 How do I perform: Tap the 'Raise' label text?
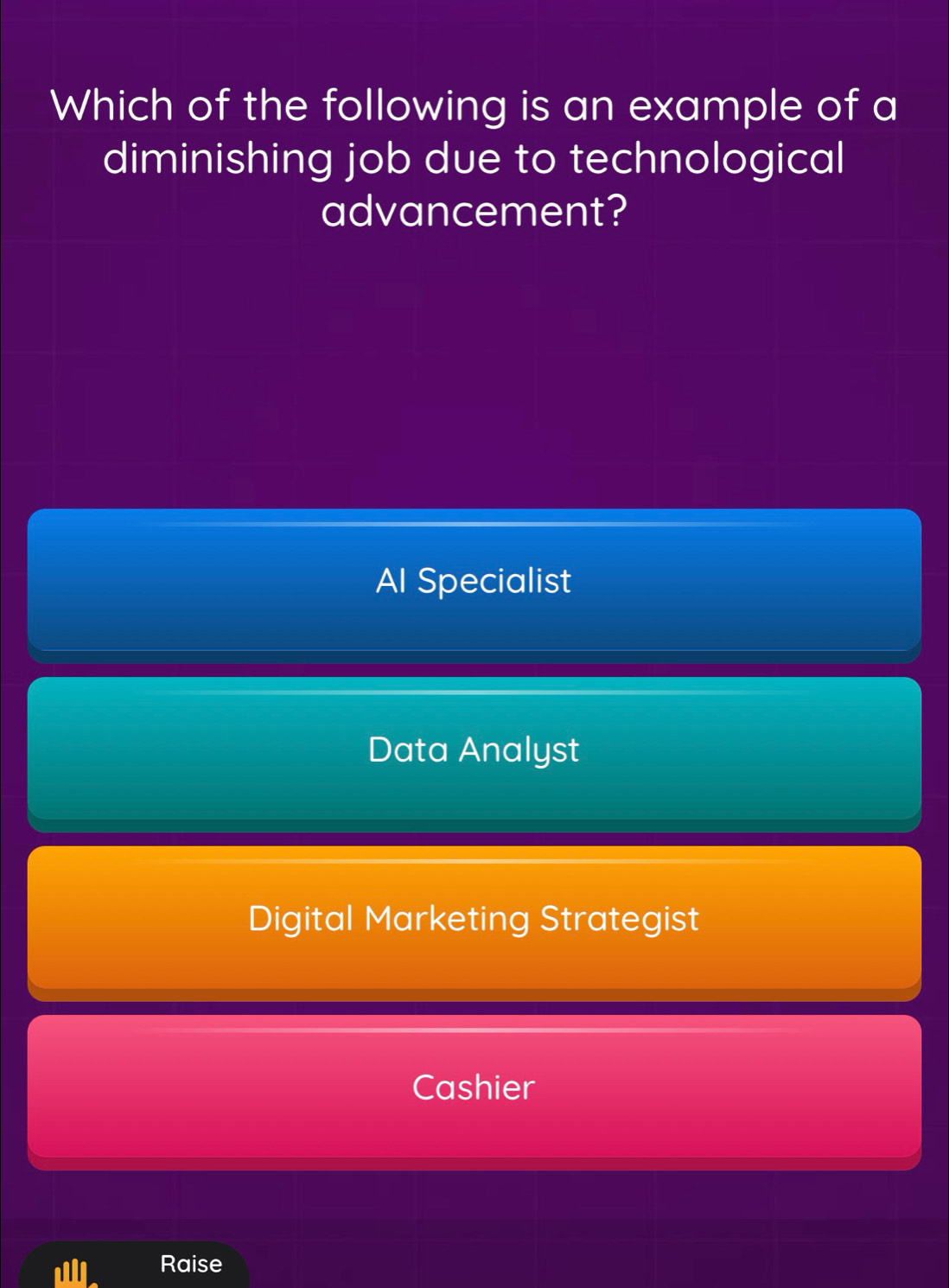click(192, 1264)
